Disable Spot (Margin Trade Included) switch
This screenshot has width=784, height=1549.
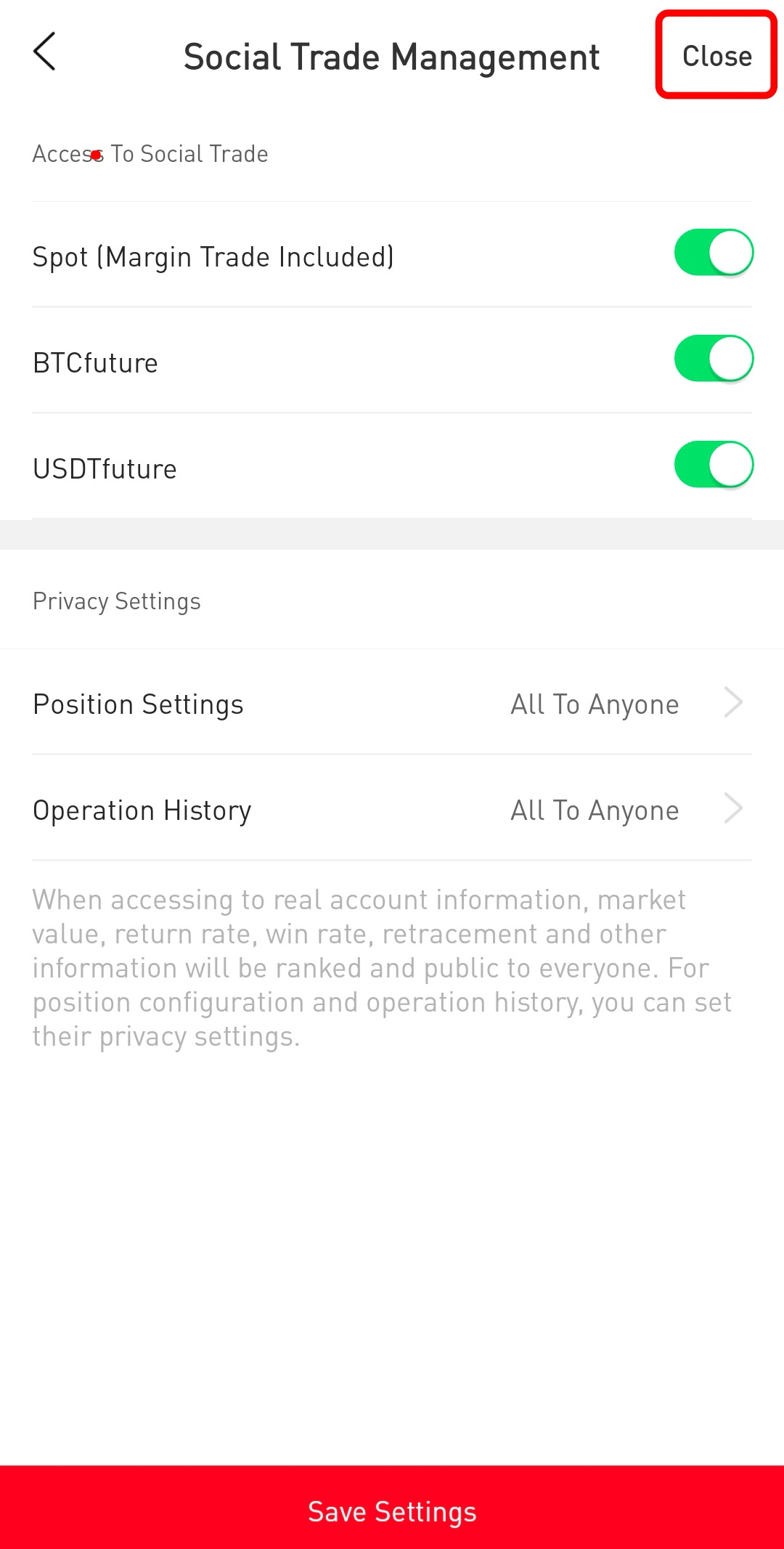pyautogui.click(x=714, y=253)
